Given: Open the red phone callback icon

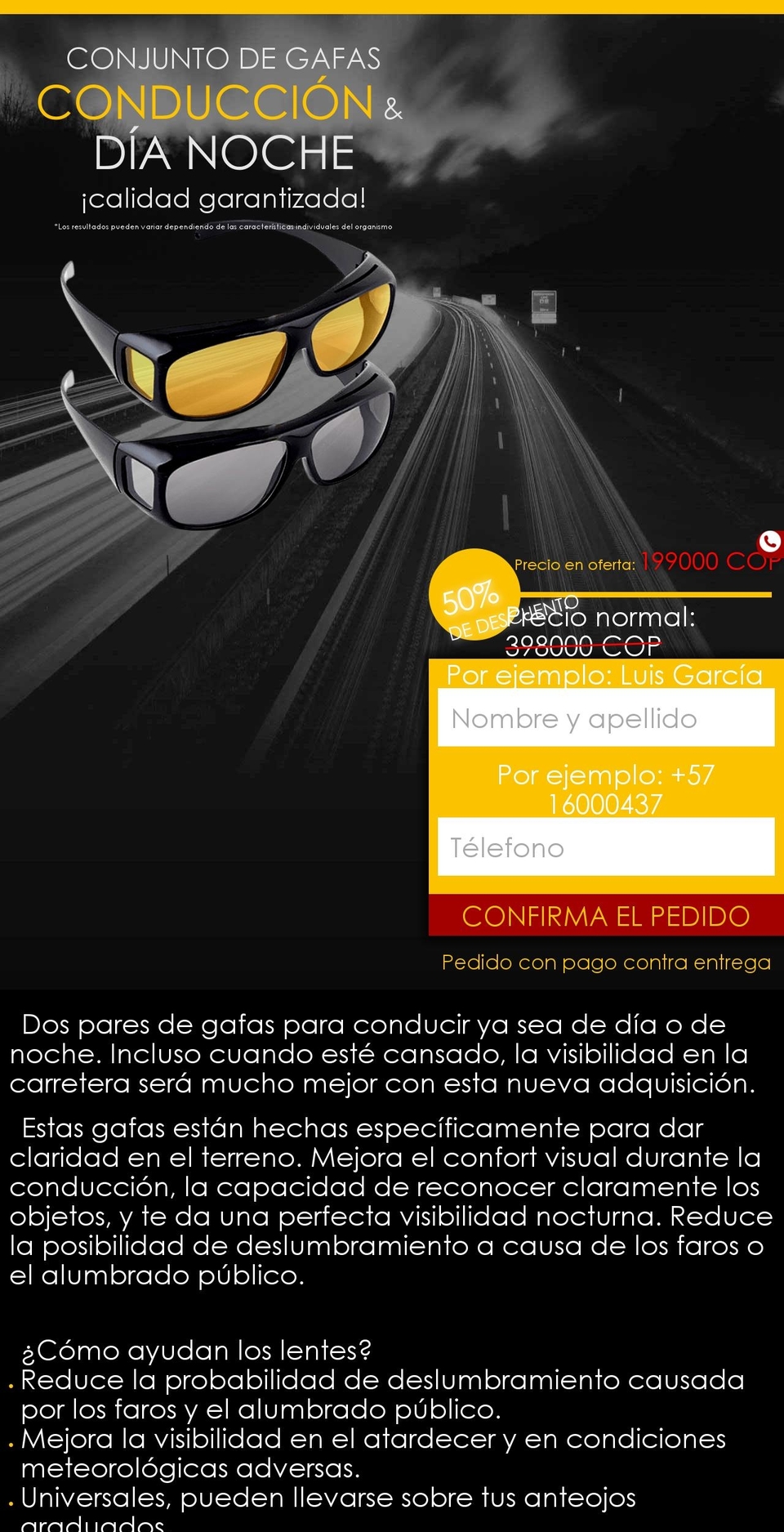Looking at the screenshot, I should 770,541.
